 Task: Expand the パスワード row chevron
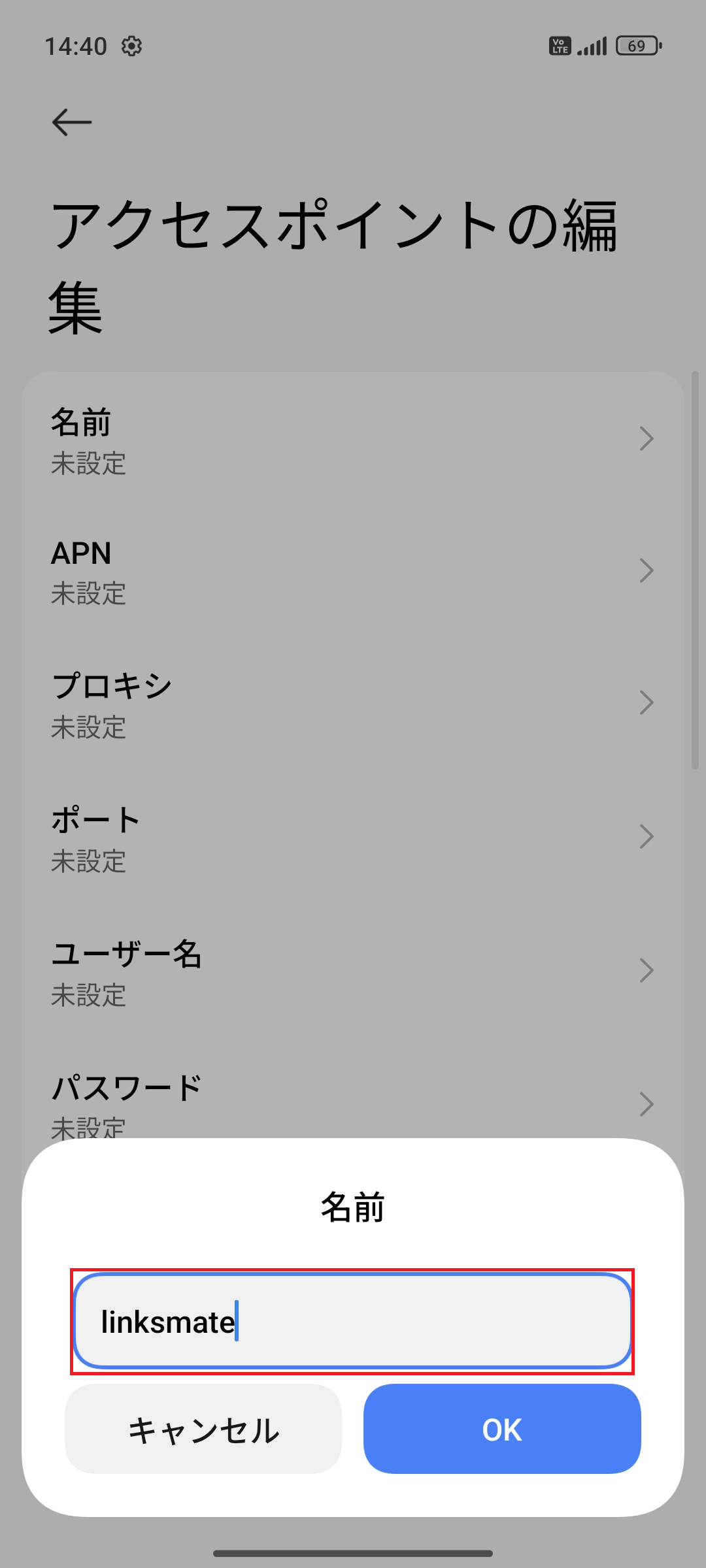647,1104
